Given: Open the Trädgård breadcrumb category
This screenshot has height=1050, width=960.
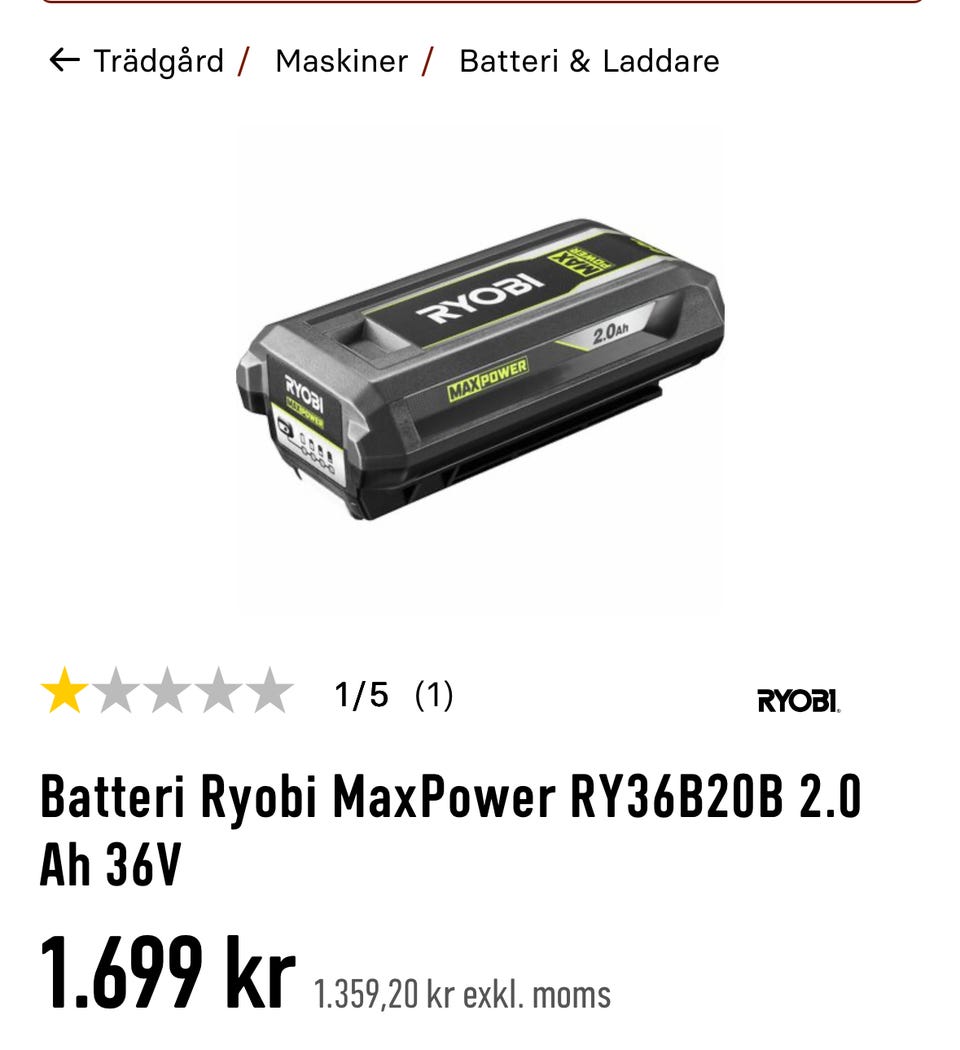Looking at the screenshot, I should (x=159, y=61).
